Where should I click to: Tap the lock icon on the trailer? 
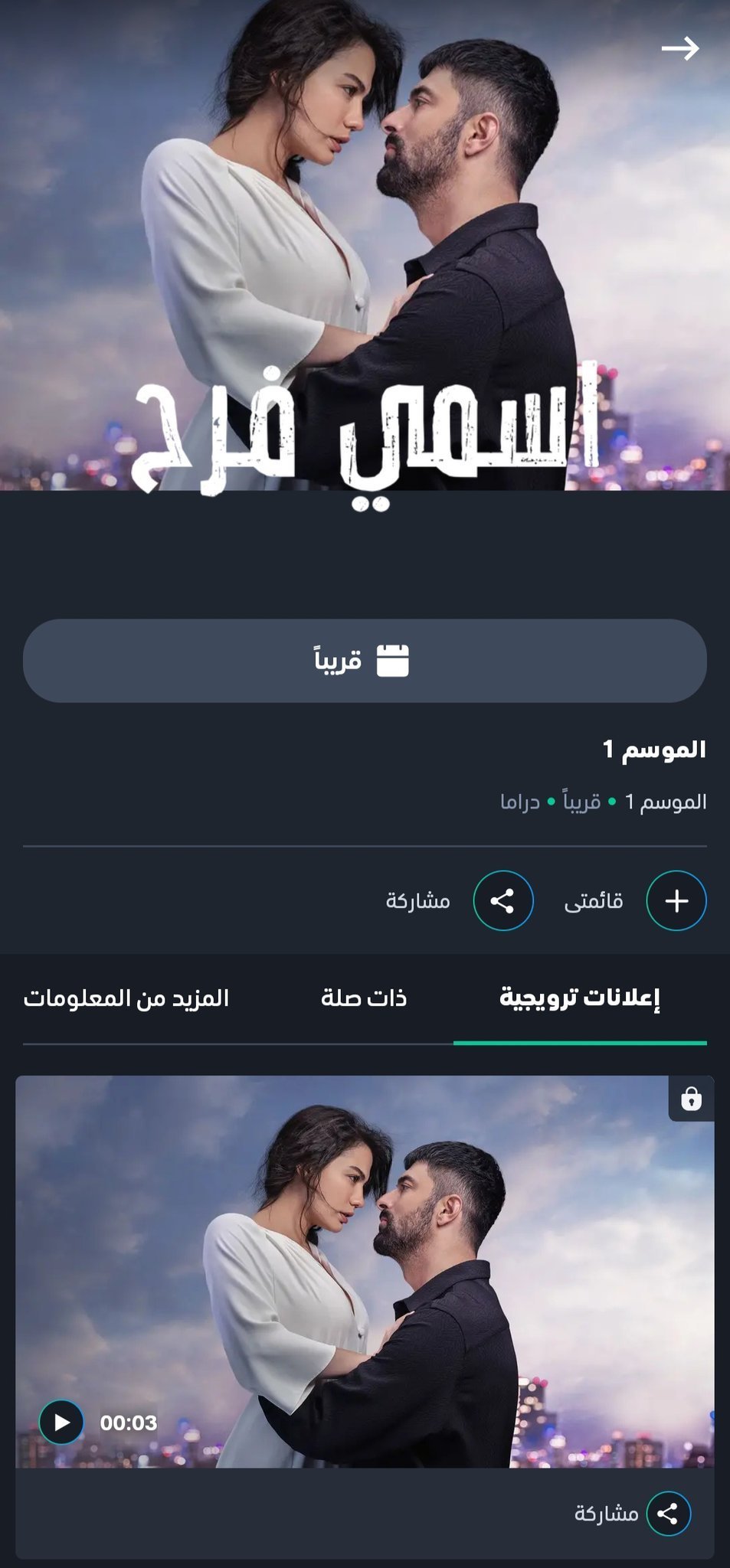pos(691,1099)
